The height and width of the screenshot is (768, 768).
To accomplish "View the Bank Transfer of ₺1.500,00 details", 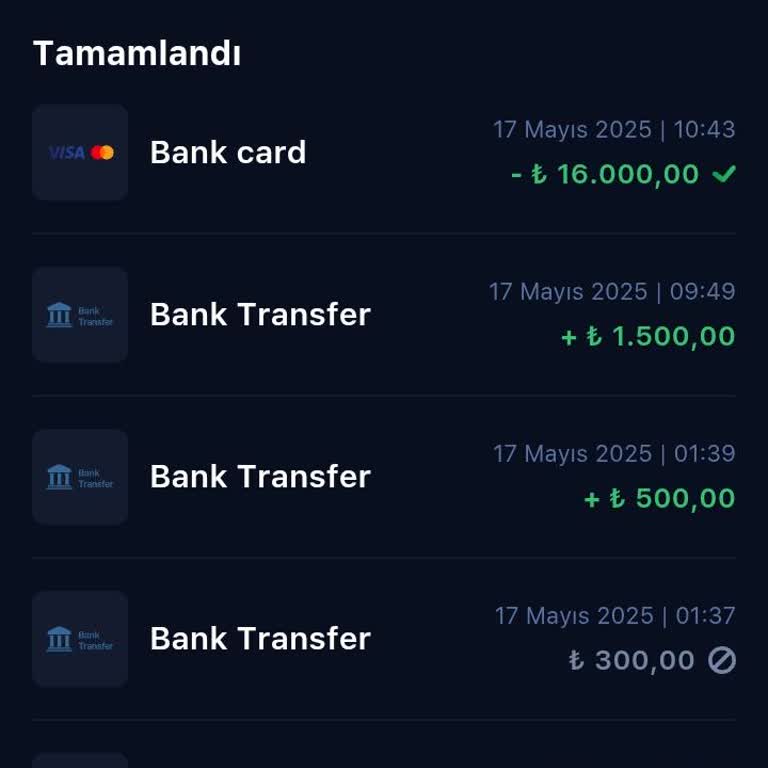I will click(x=384, y=314).
